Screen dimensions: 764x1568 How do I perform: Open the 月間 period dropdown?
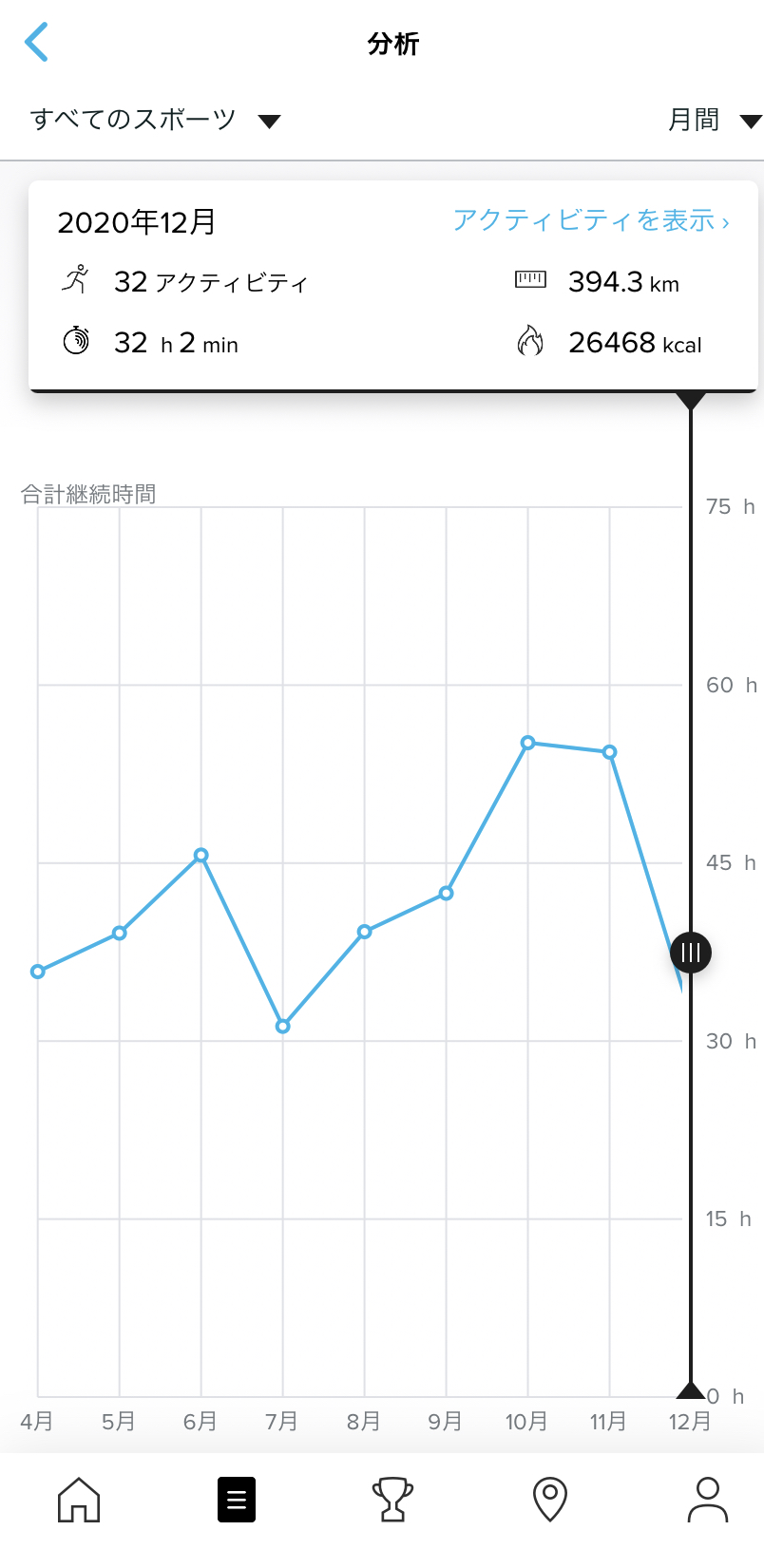click(713, 121)
